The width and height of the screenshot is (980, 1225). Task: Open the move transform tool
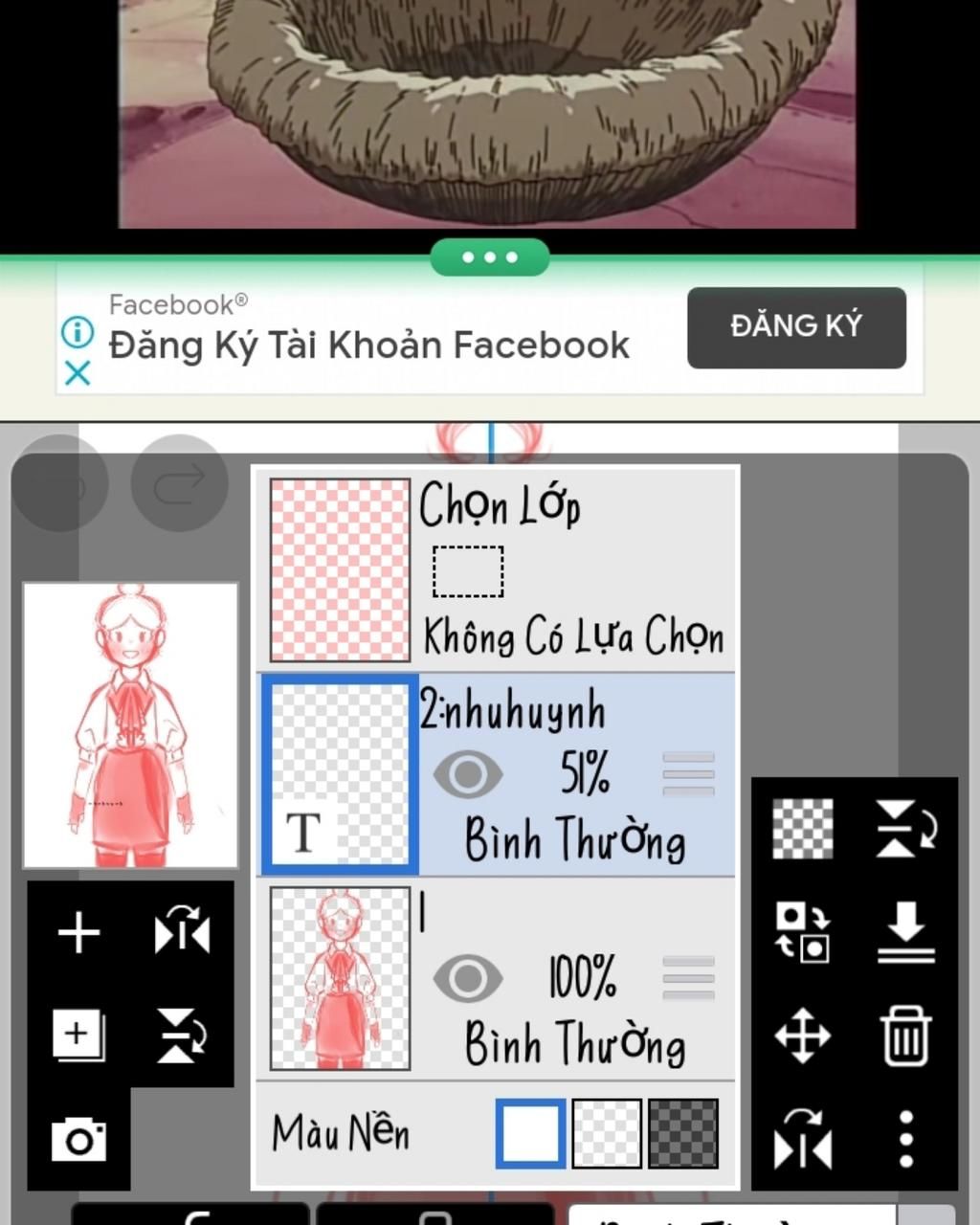point(802,1036)
